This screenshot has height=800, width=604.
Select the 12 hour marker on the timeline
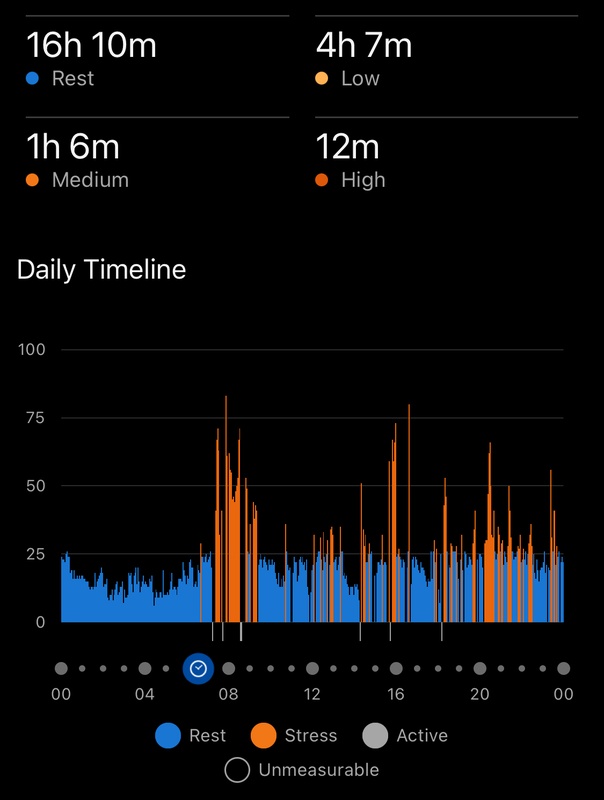312,668
